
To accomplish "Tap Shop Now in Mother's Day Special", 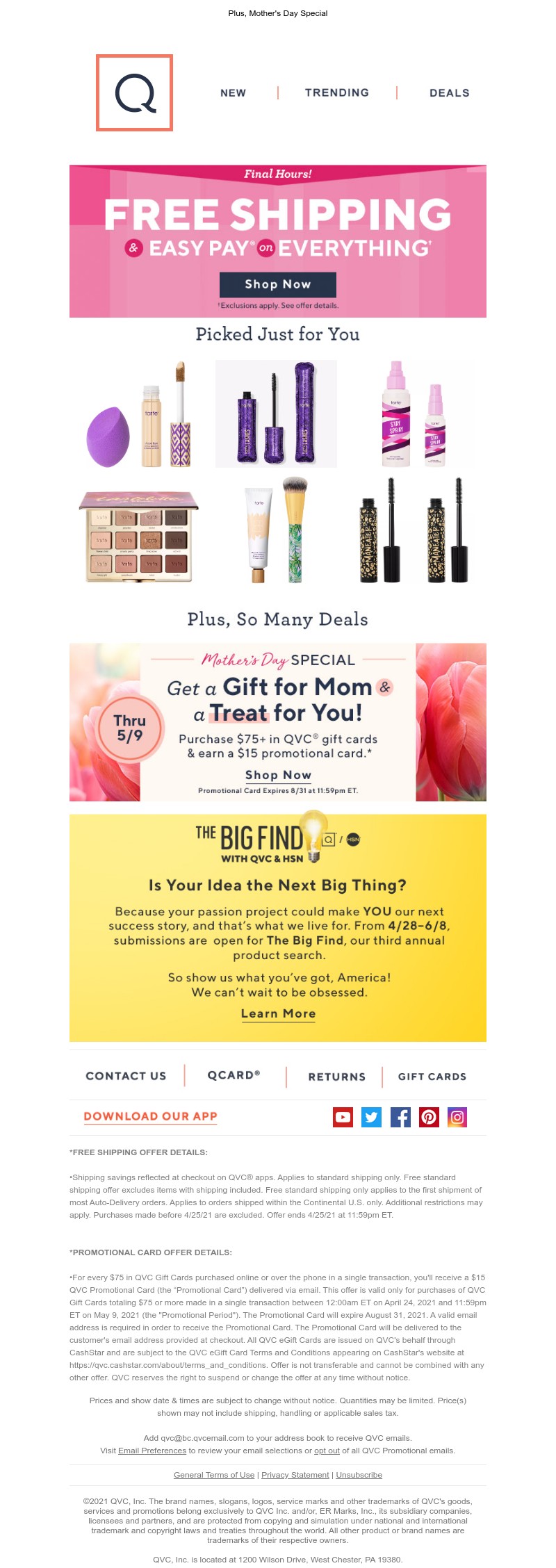I will [x=278, y=775].
